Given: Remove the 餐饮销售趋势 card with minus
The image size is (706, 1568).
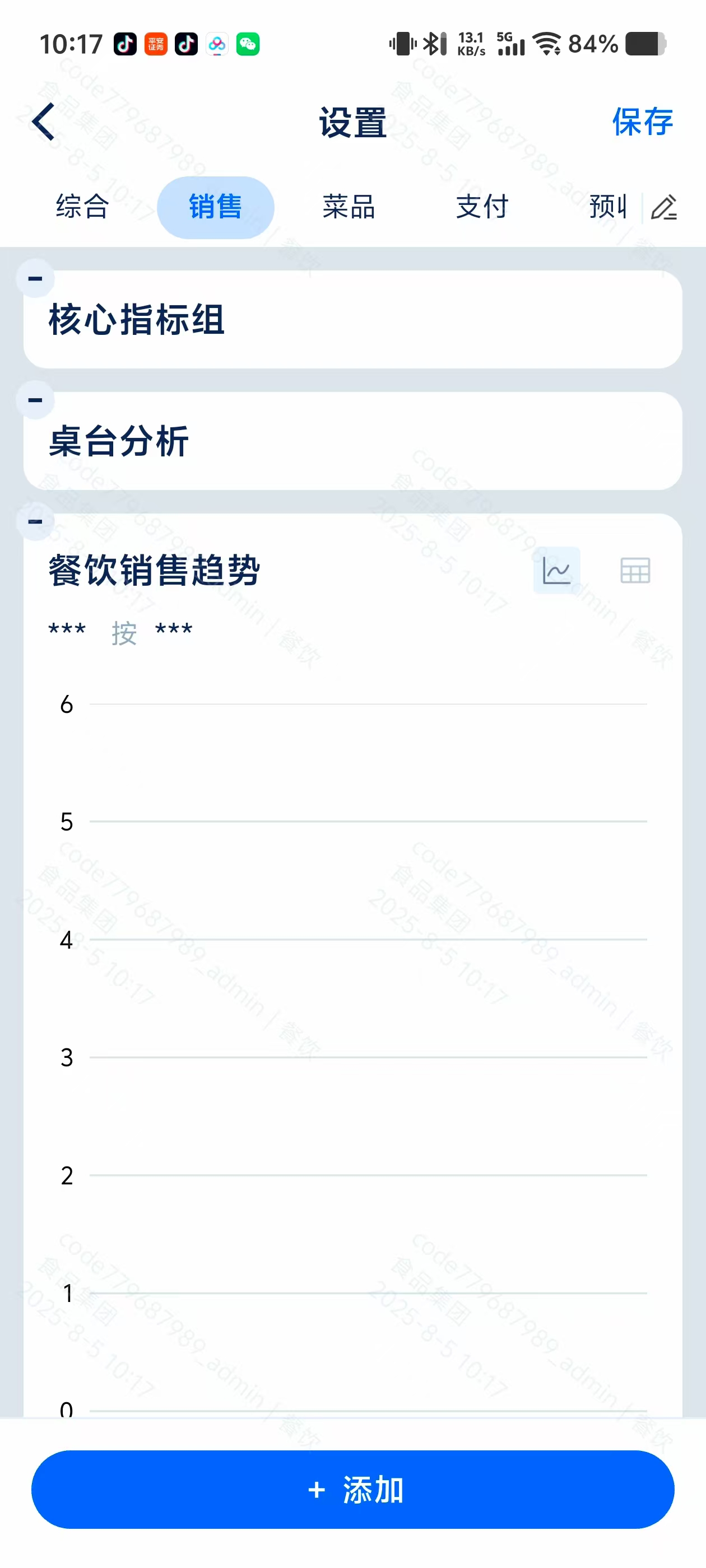Looking at the screenshot, I should point(35,521).
